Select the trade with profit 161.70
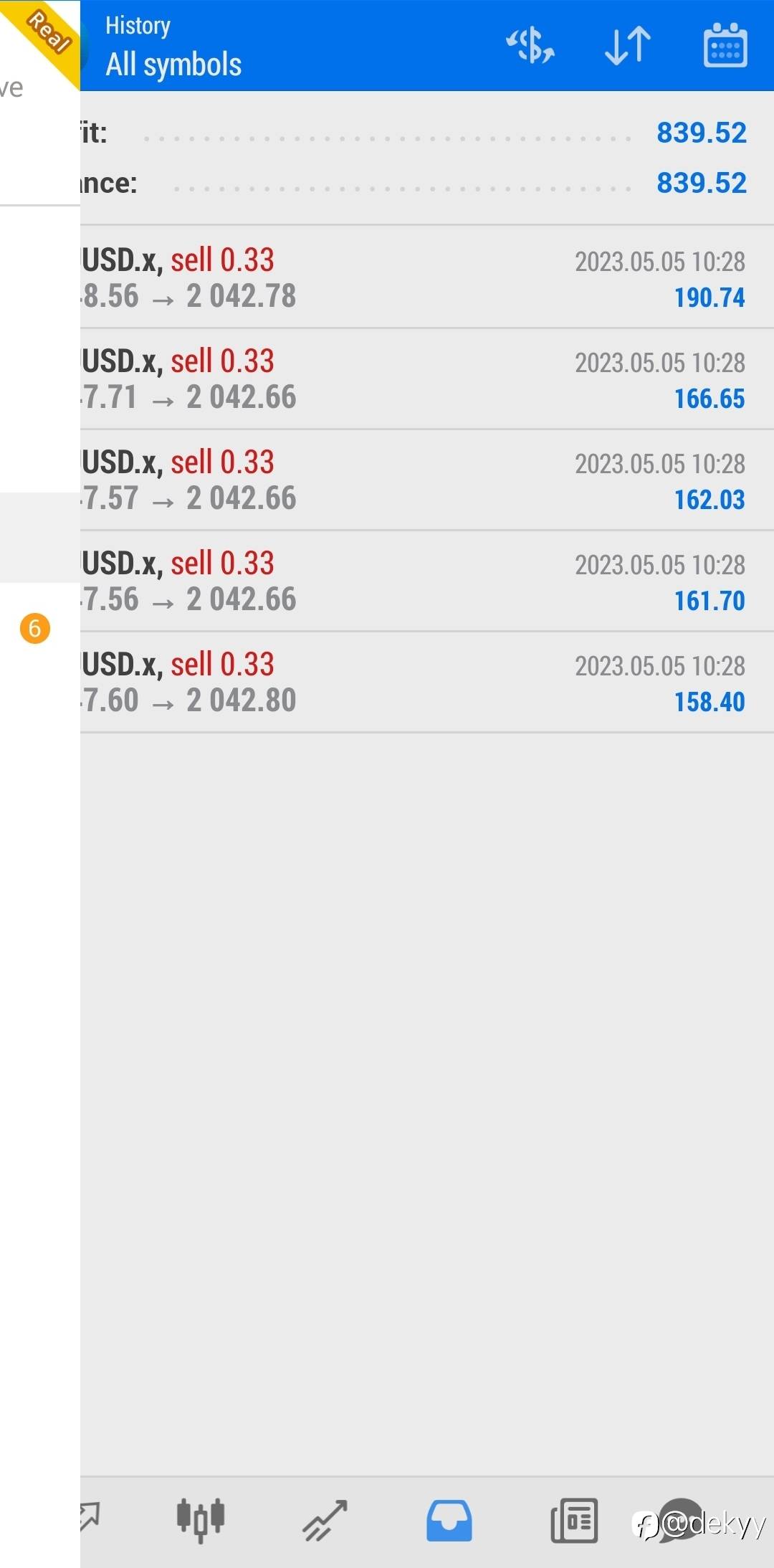774x1568 pixels. (426, 581)
